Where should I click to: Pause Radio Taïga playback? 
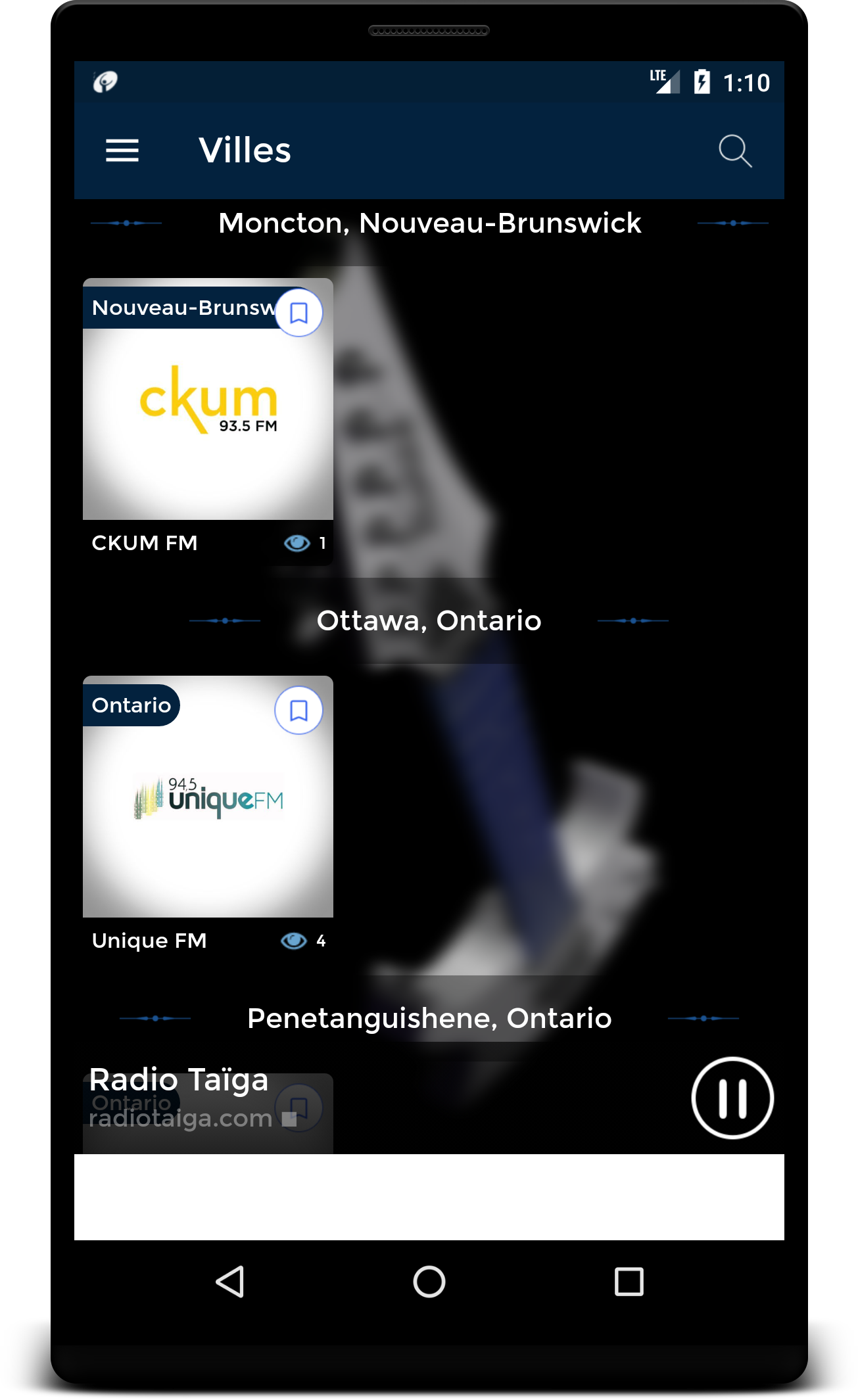pos(732,1098)
